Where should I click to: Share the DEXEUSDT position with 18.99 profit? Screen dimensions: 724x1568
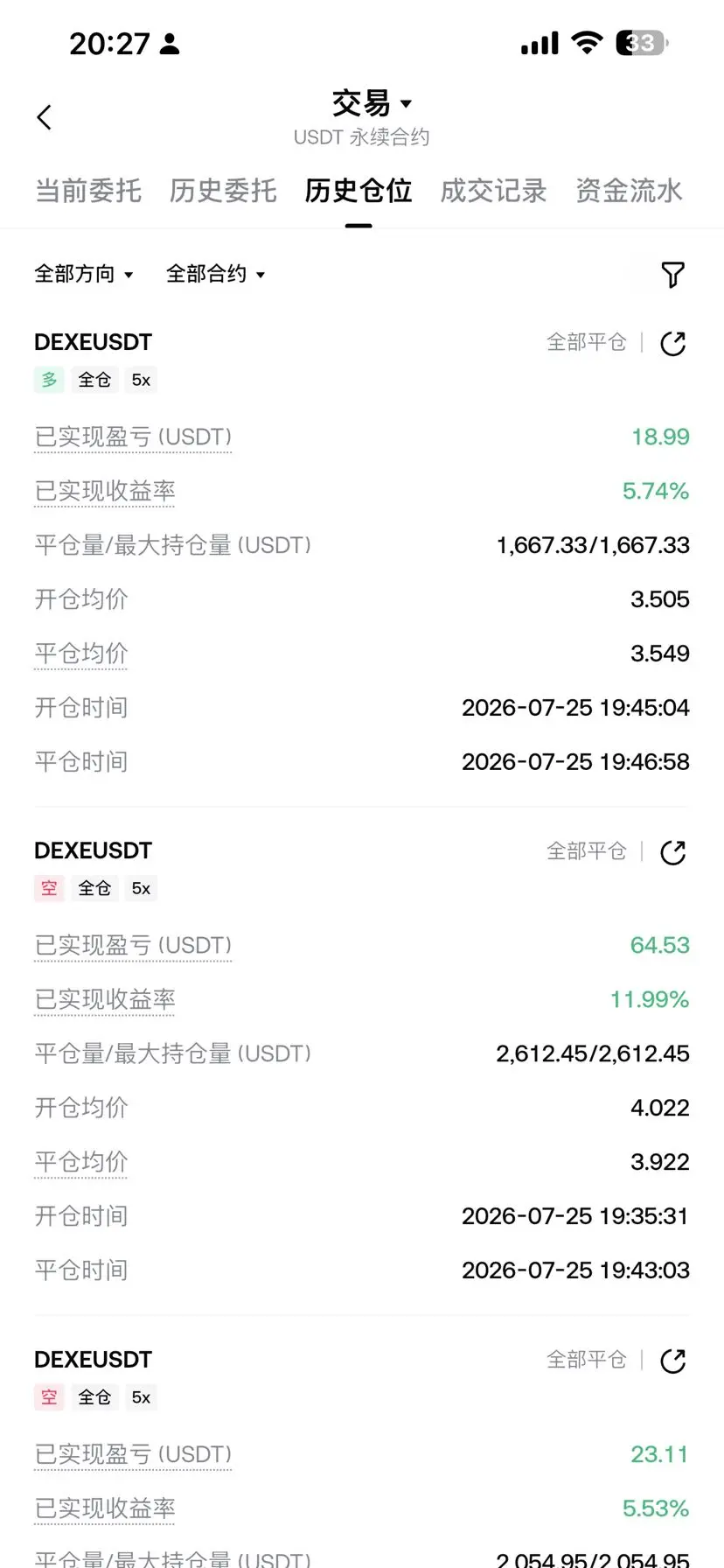pos(672,344)
